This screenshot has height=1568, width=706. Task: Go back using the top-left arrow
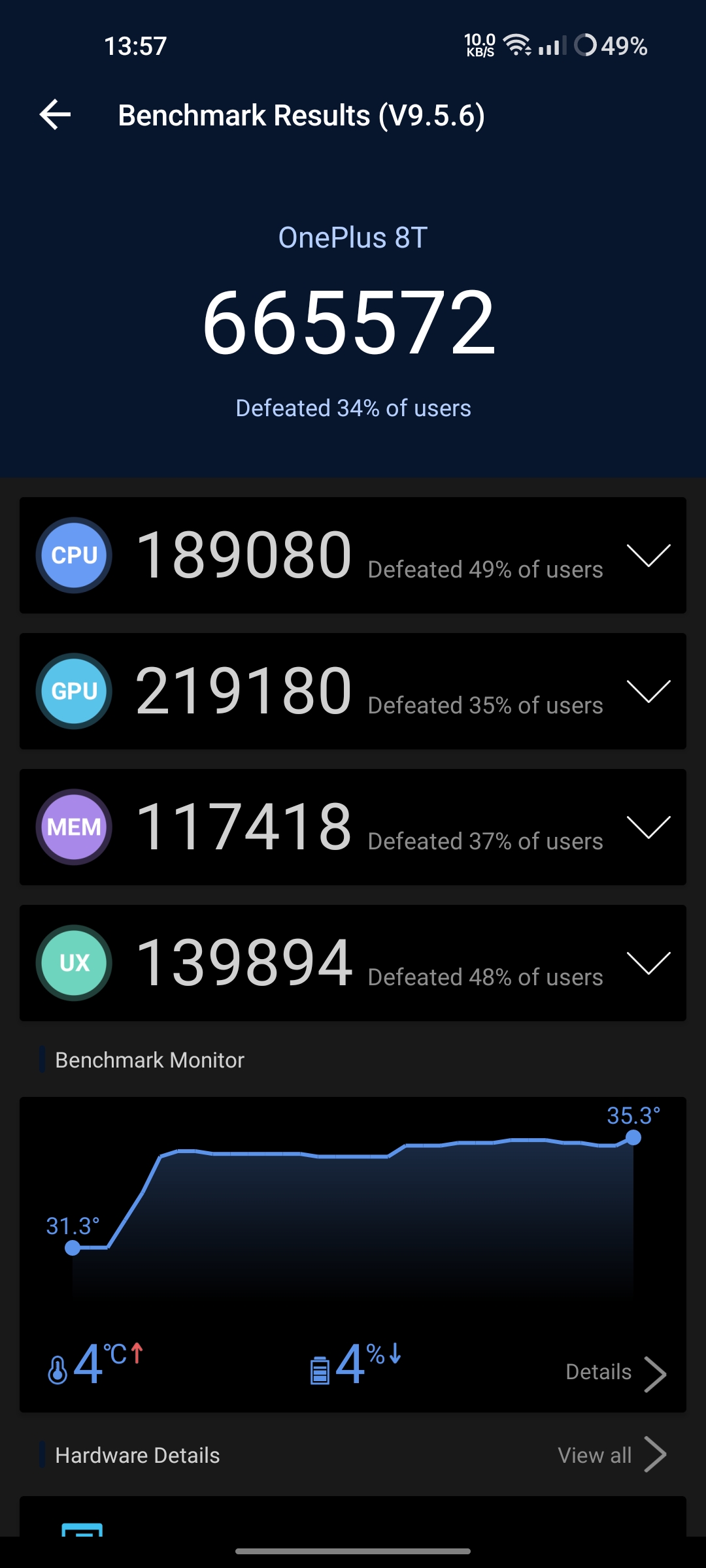56,115
